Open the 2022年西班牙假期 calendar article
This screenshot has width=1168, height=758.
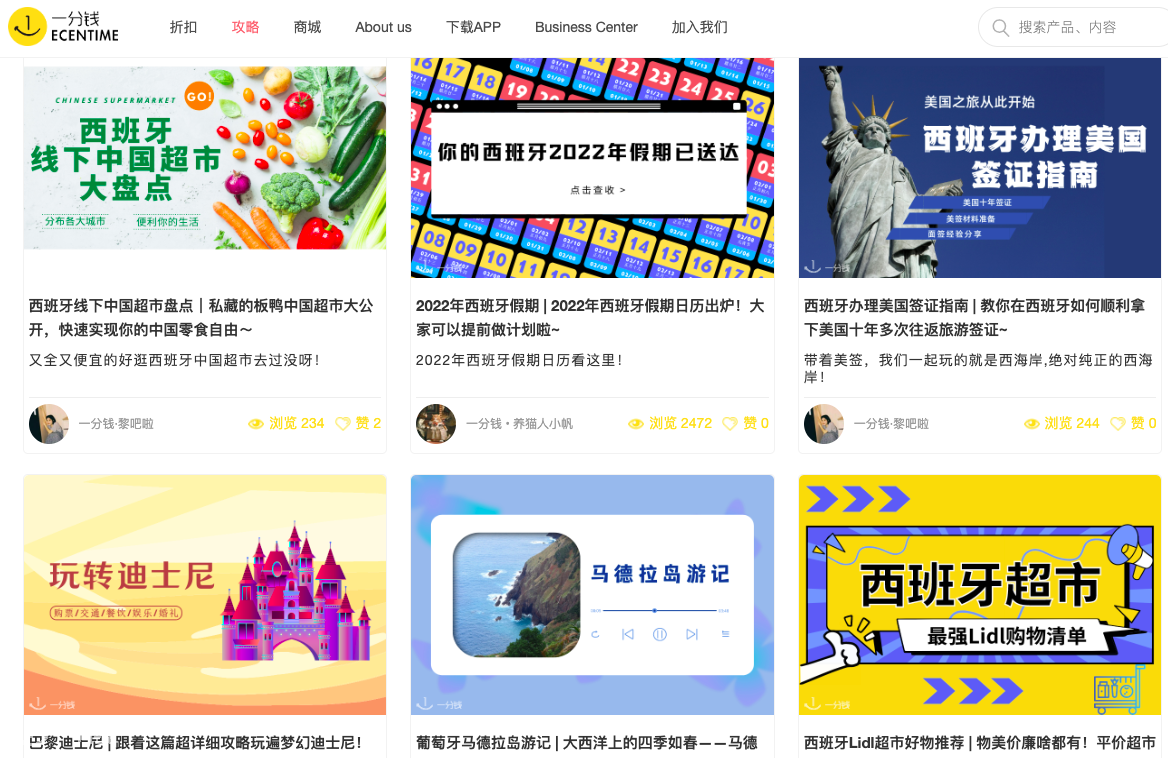(x=592, y=167)
